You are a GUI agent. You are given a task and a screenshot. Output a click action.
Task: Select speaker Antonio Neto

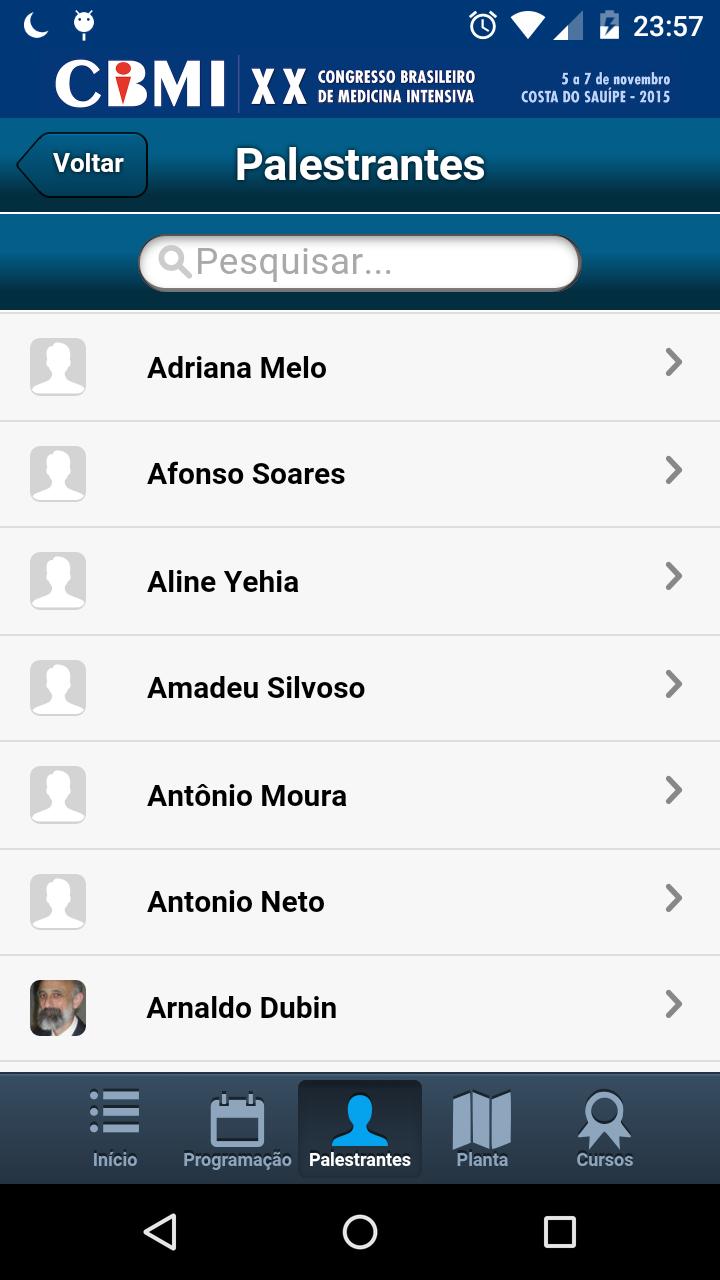pos(360,902)
